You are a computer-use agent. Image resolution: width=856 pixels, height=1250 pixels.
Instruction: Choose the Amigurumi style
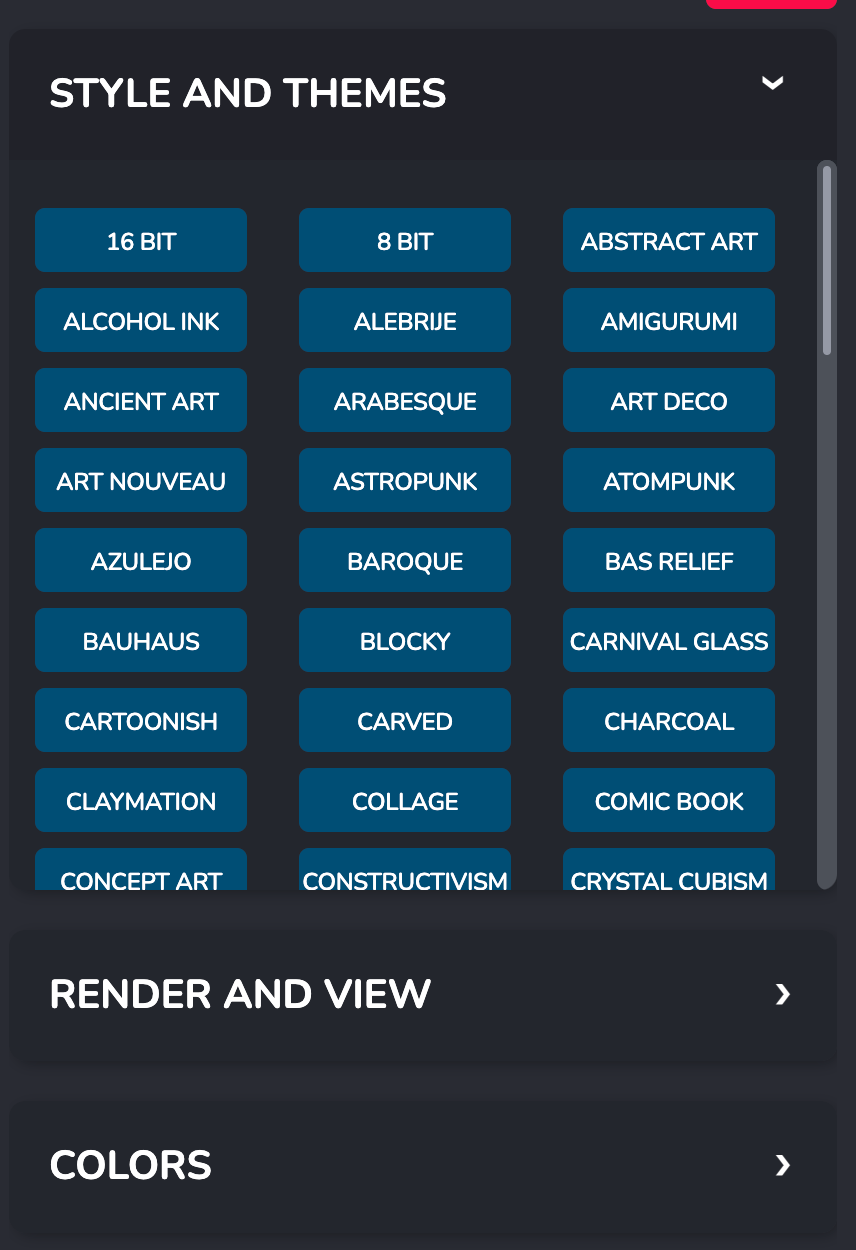(668, 321)
